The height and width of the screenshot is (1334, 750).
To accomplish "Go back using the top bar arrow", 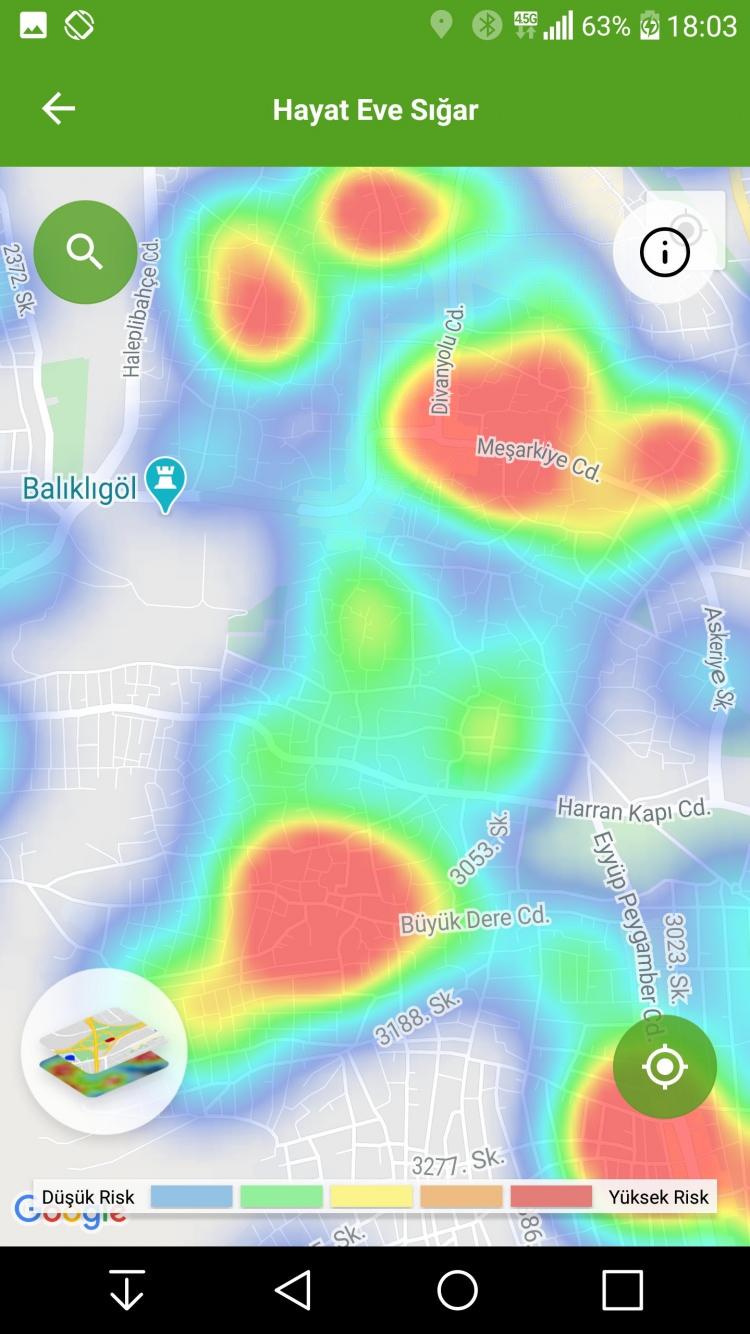I will [x=58, y=109].
